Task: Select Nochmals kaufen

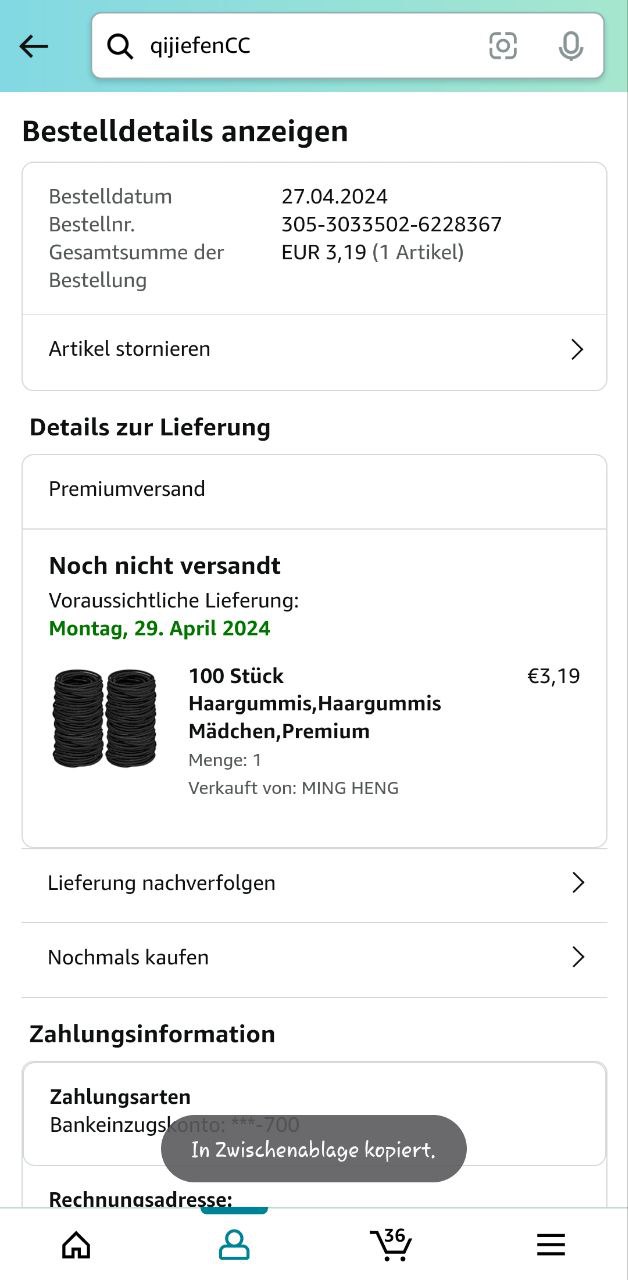Action: (x=314, y=957)
